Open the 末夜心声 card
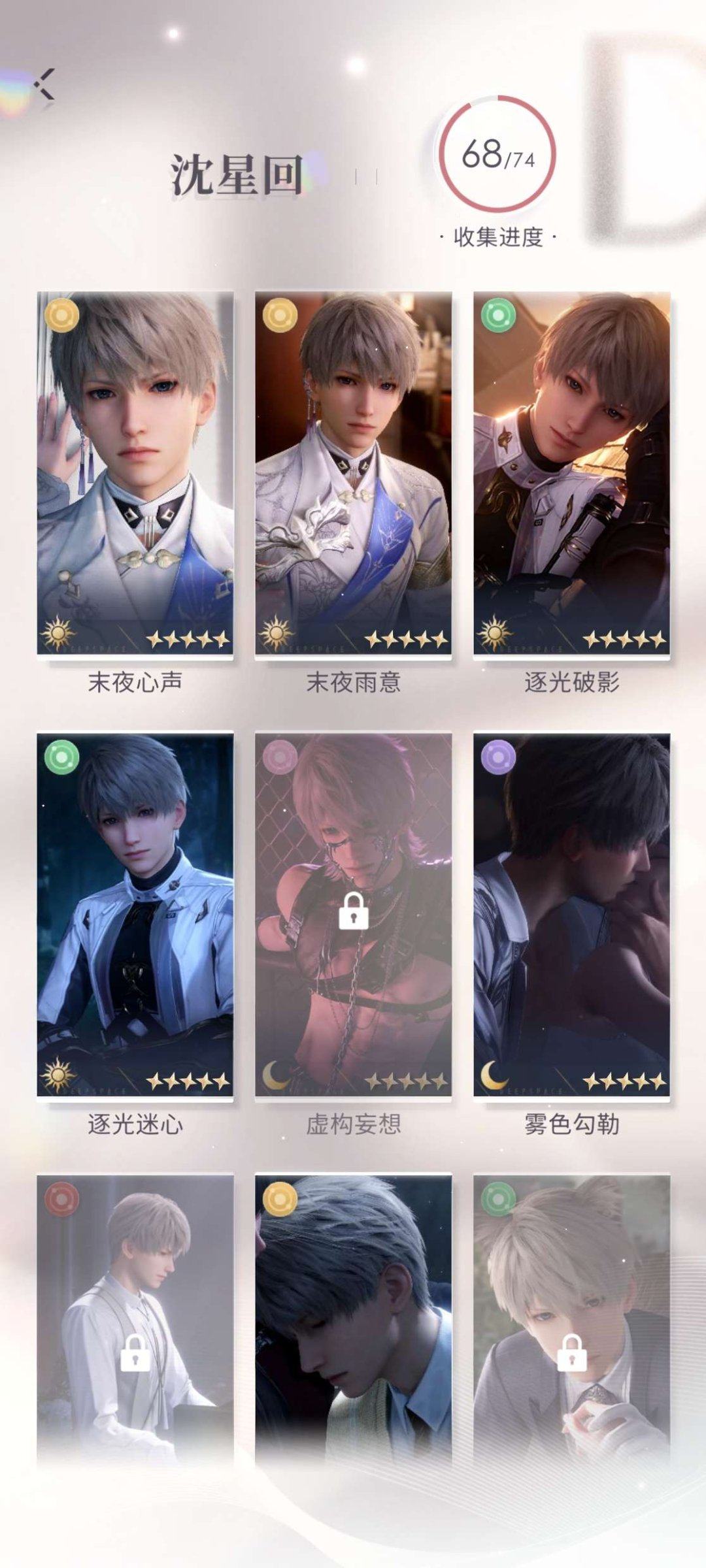This screenshot has height=1568, width=706. click(135, 473)
